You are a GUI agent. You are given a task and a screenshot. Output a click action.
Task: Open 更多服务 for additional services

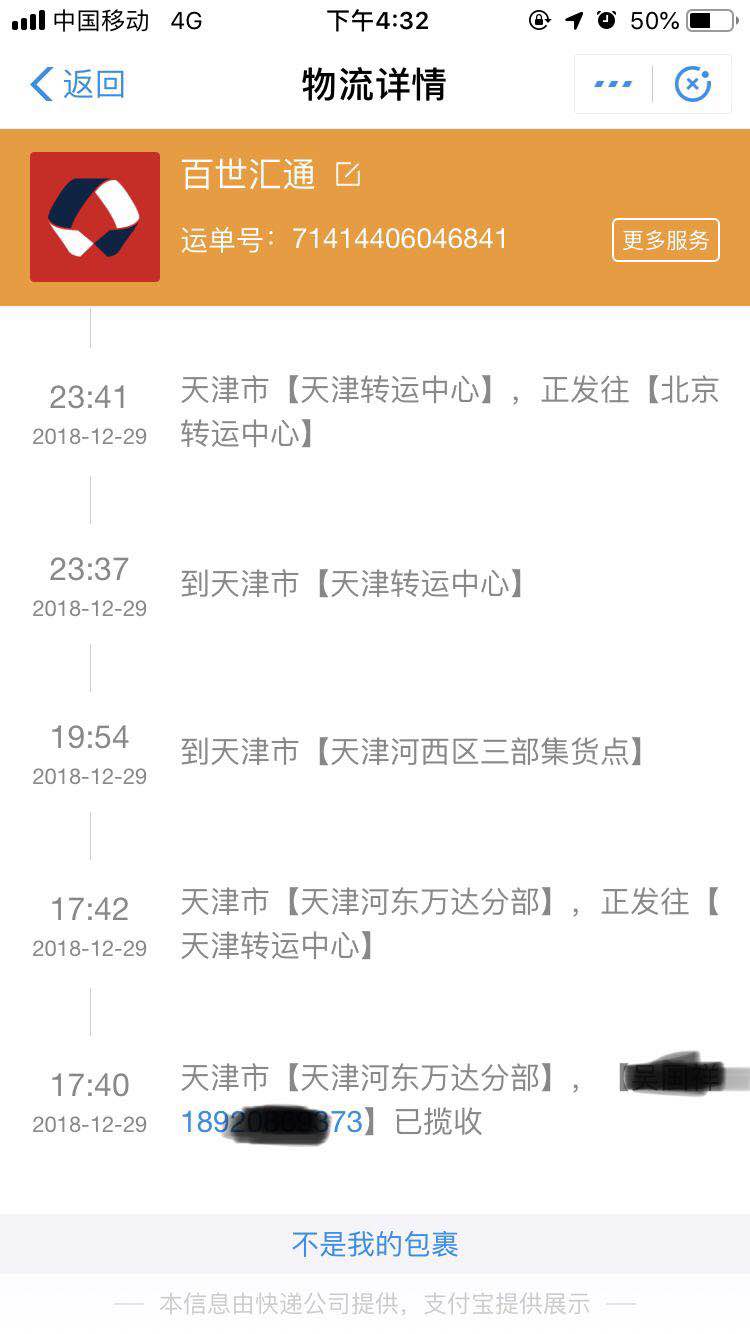[665, 240]
